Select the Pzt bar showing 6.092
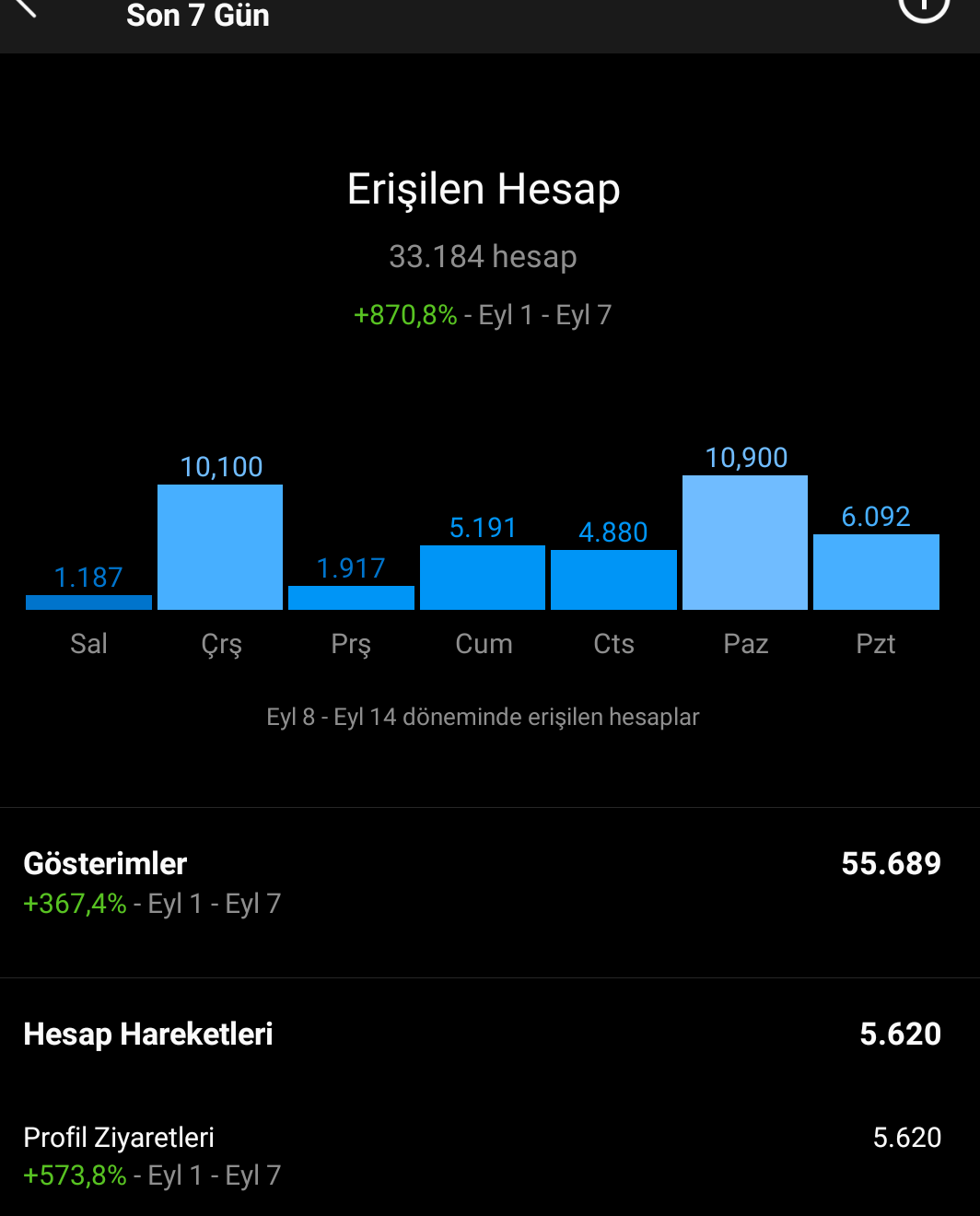 876,572
